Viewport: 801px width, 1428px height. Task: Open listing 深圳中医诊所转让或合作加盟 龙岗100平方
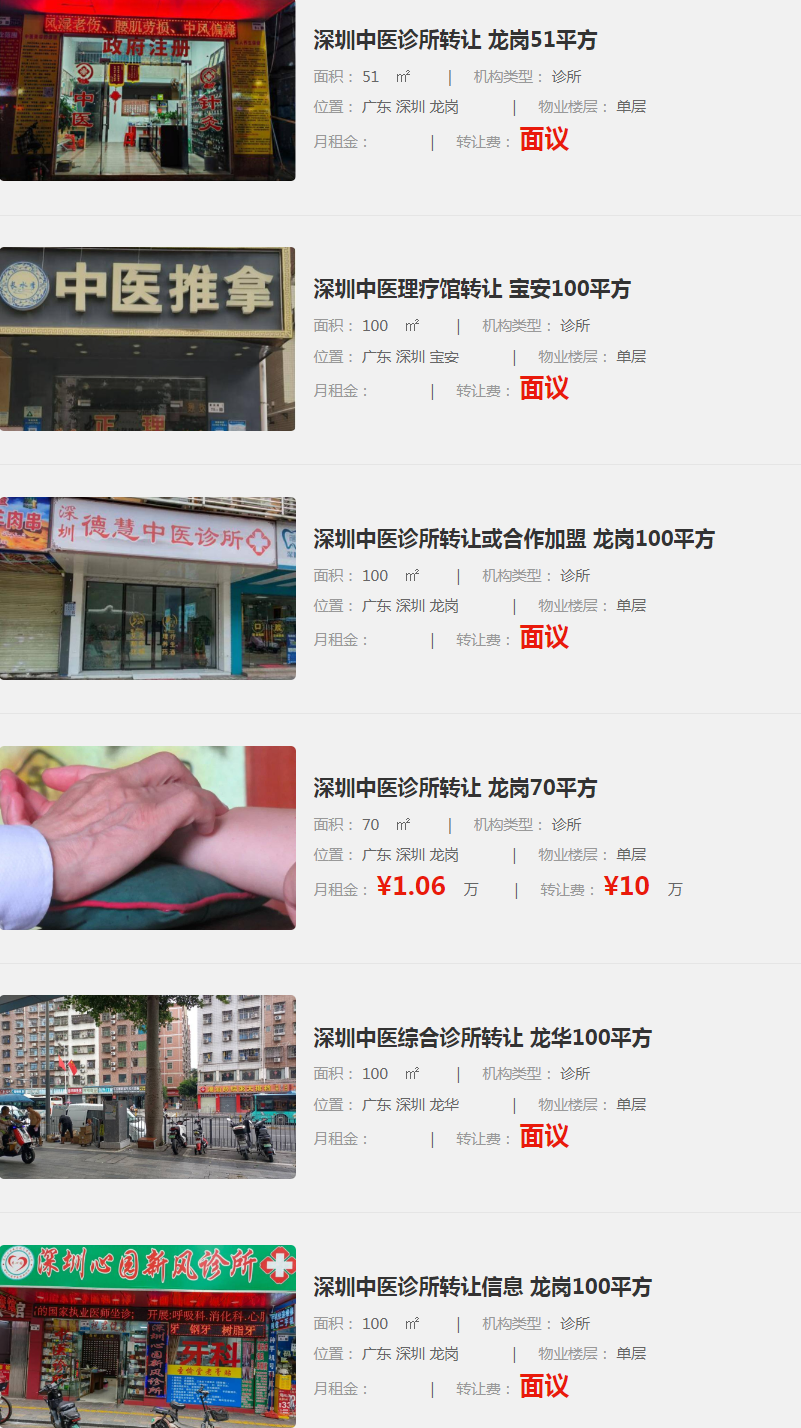coord(514,539)
